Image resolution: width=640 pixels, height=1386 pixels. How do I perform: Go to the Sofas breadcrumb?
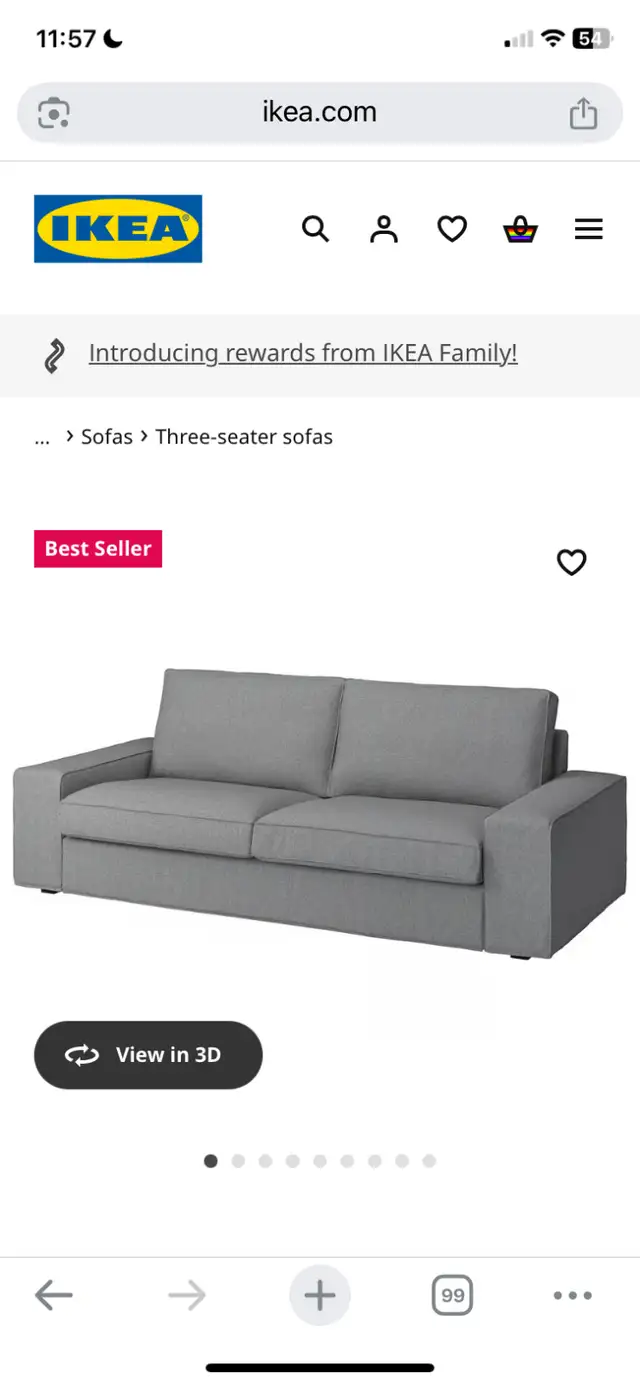(x=107, y=437)
